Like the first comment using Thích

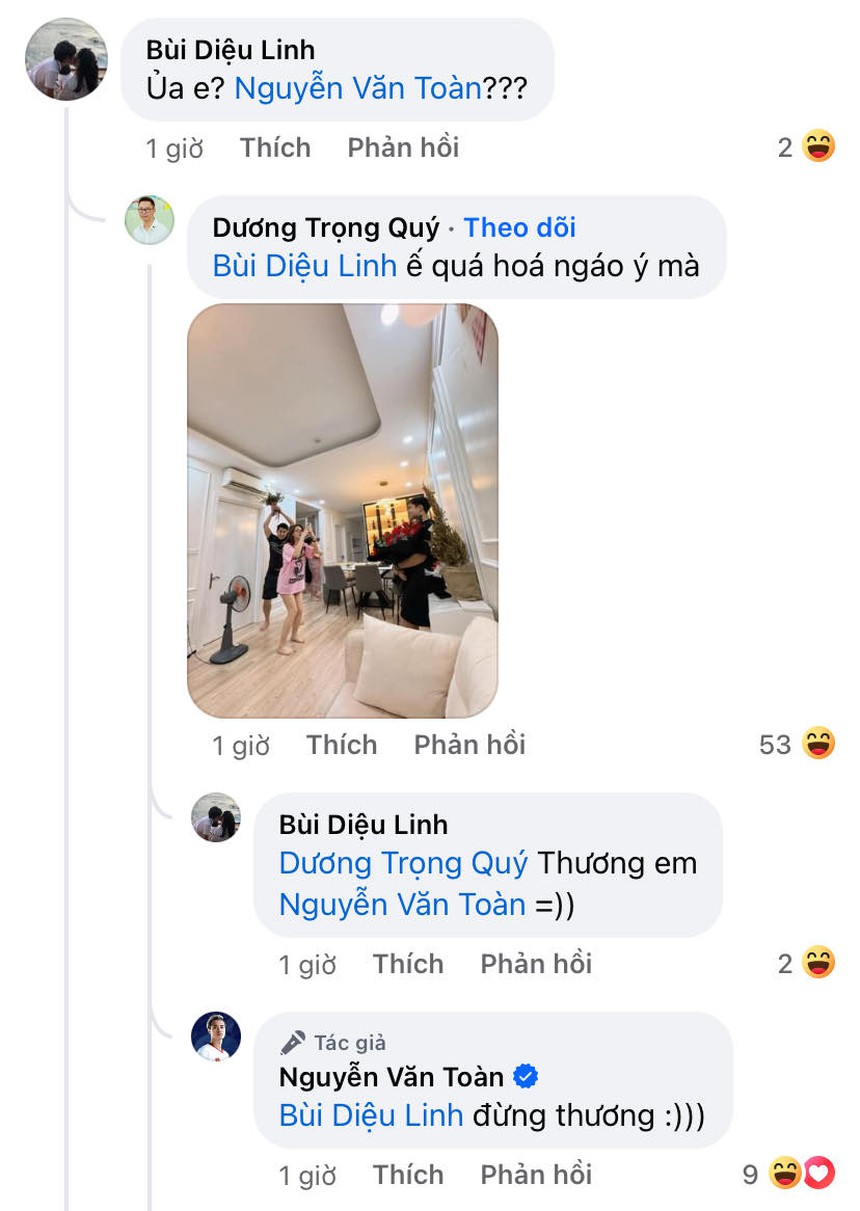pos(275,148)
